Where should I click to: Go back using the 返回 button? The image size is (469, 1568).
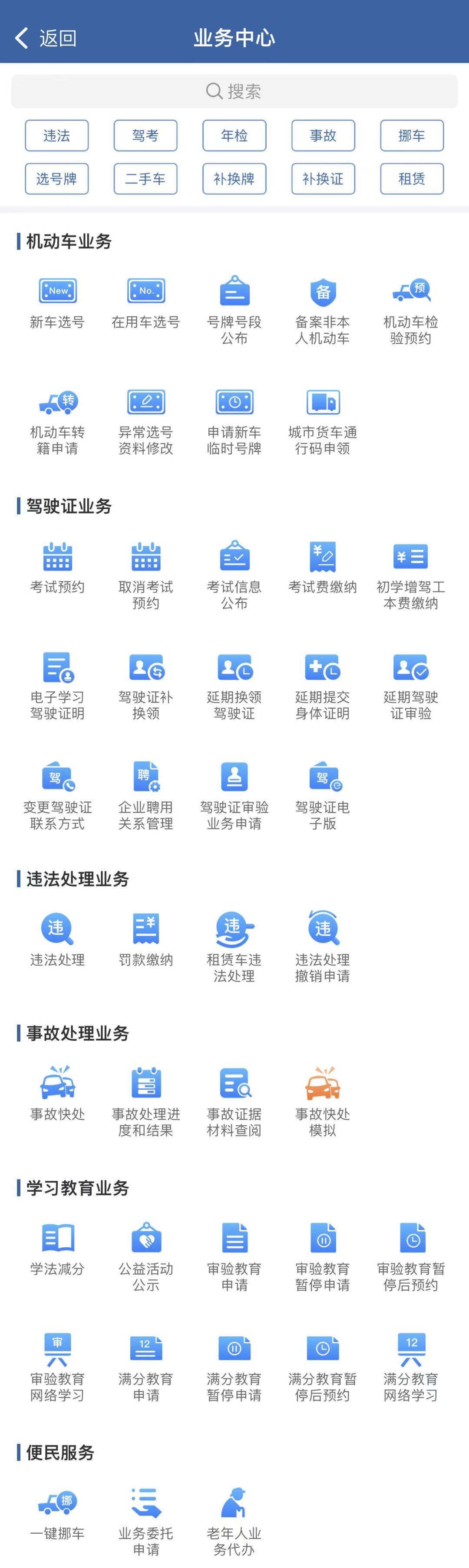[46, 38]
